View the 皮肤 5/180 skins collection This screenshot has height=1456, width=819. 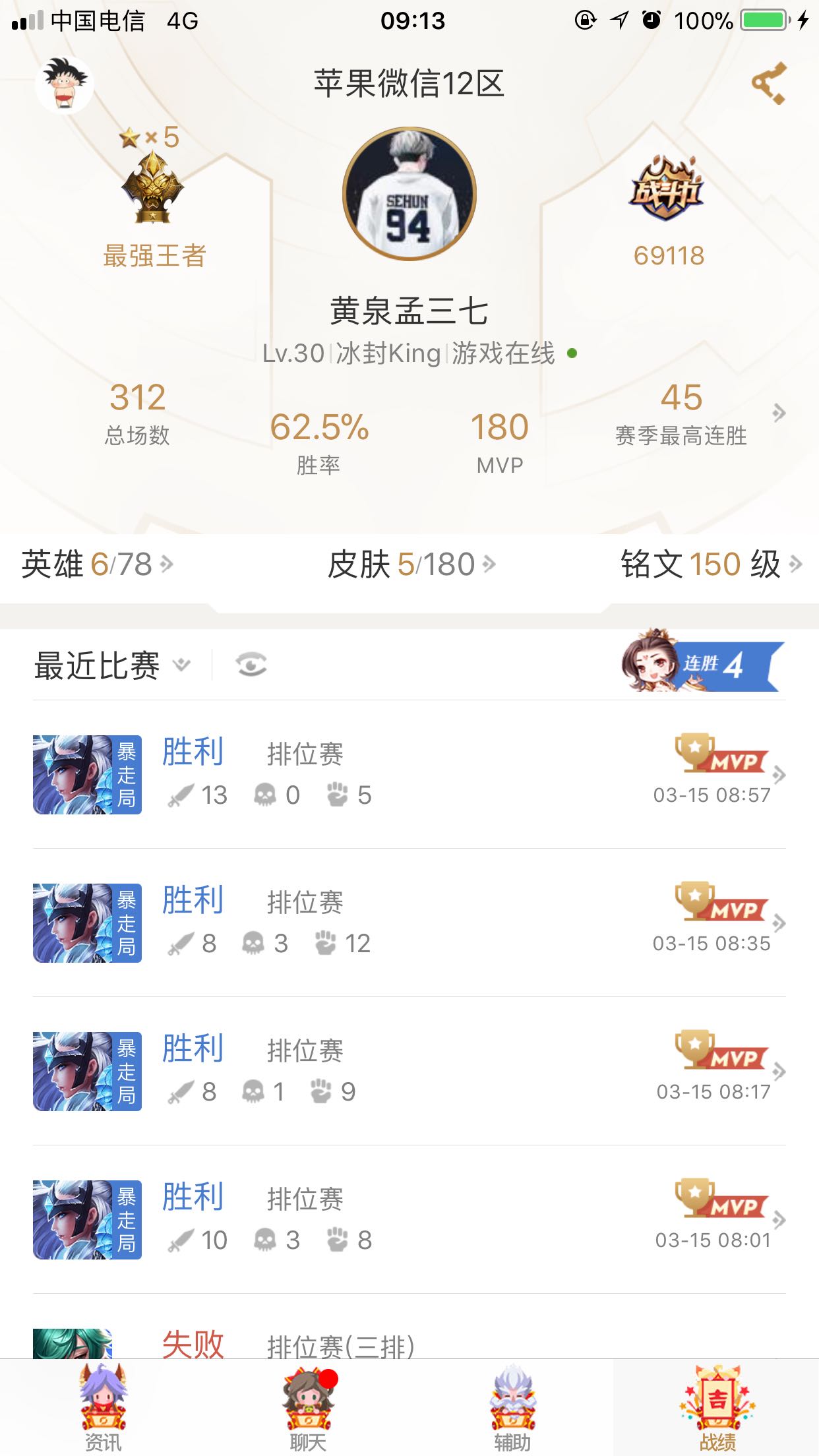[411, 564]
